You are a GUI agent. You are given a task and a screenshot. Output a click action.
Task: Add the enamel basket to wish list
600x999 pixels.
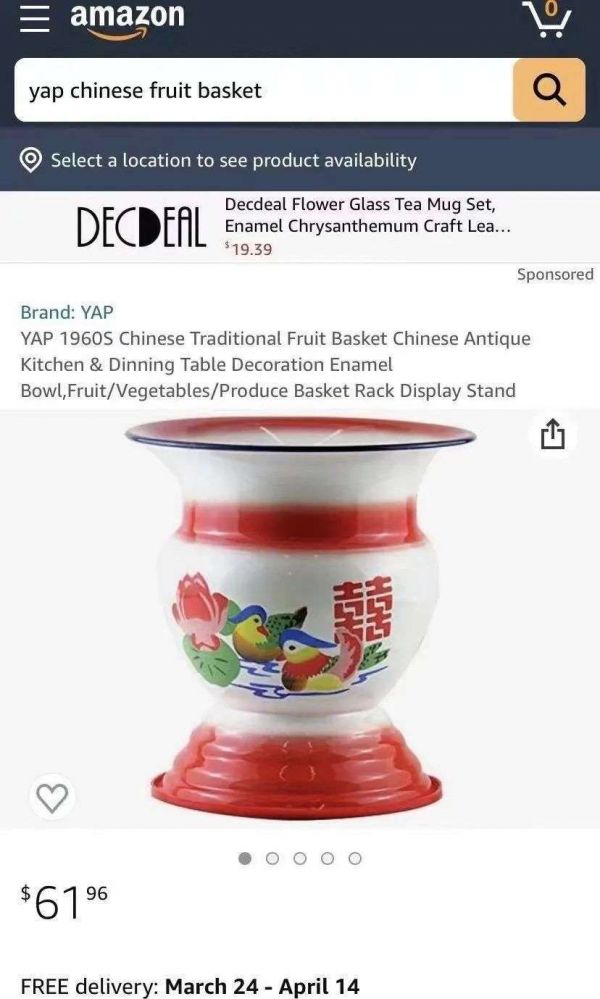click(53, 797)
